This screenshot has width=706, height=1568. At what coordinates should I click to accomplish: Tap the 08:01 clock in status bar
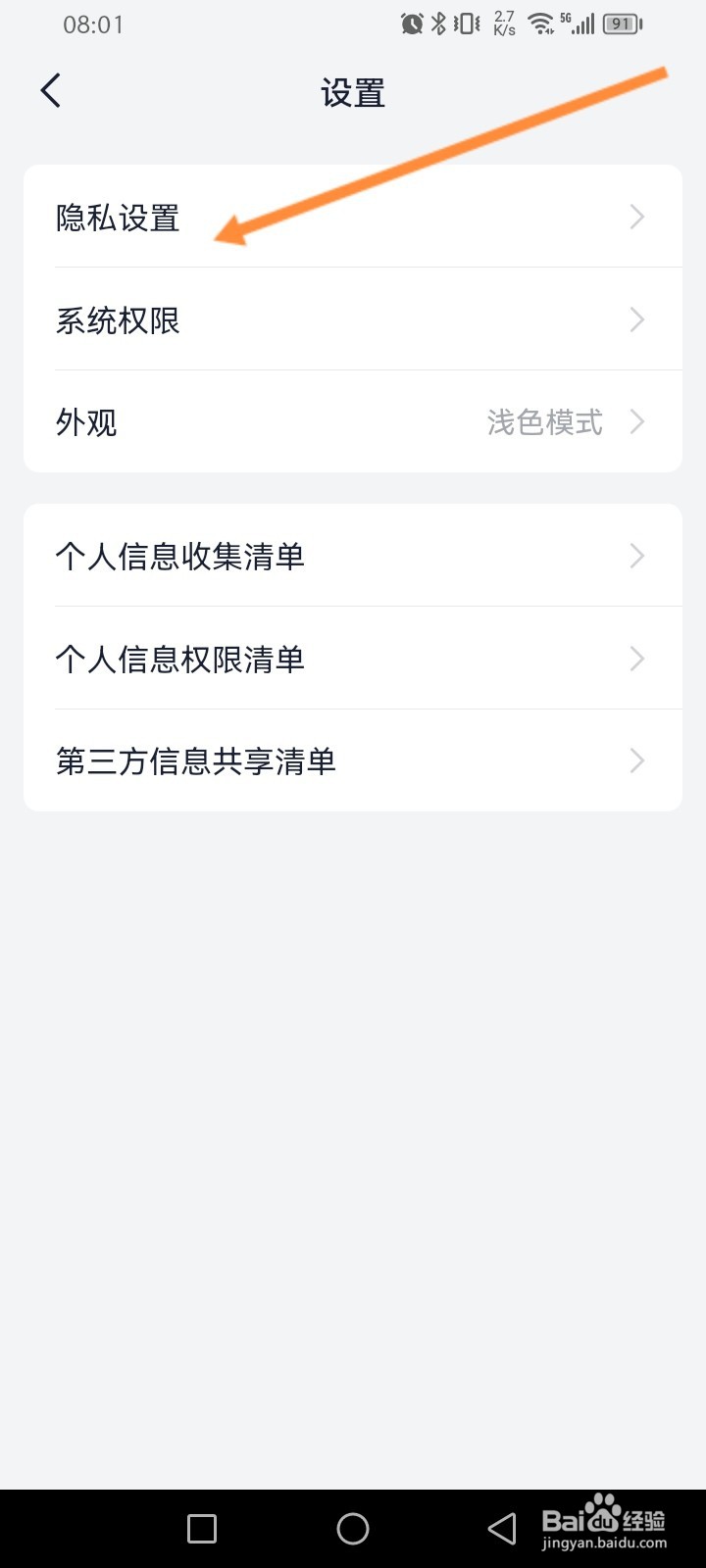click(93, 24)
